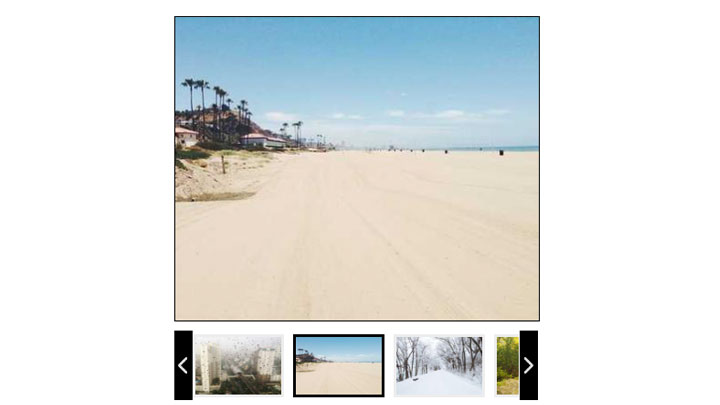Select the snowy trees thumbnail
This screenshot has width=720, height=405.
coord(438,365)
